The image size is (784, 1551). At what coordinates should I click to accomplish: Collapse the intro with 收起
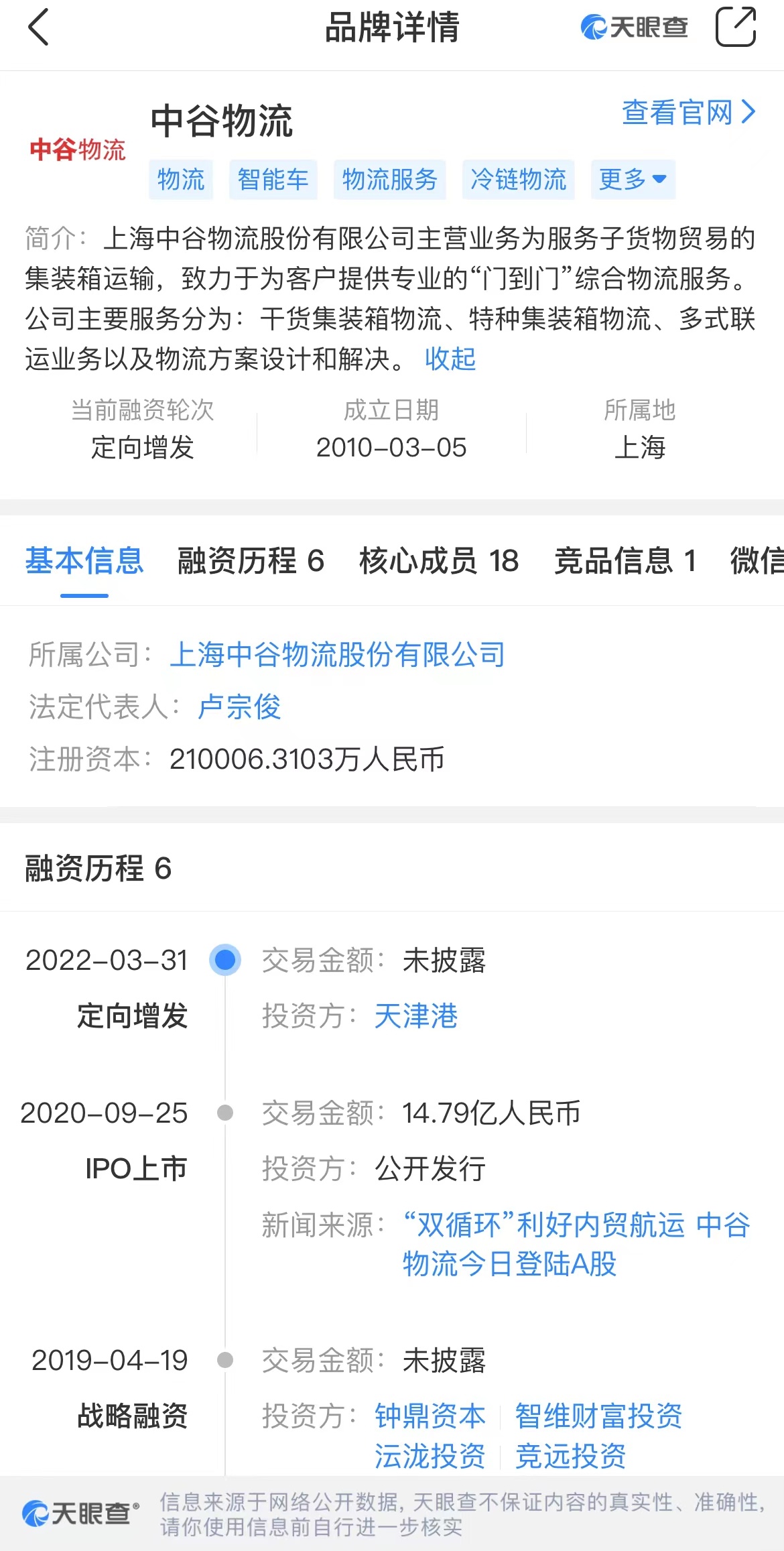pyautogui.click(x=450, y=359)
